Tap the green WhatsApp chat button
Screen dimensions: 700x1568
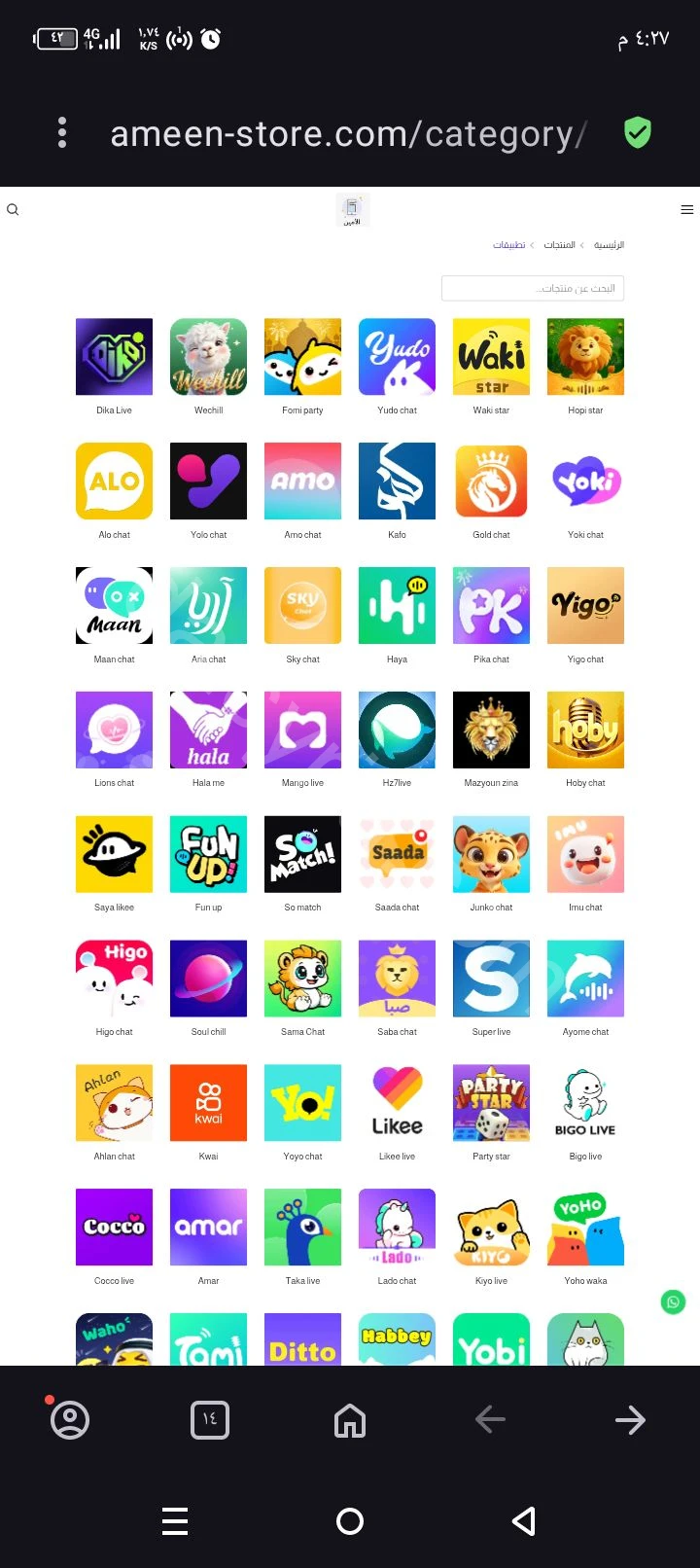673,1301
